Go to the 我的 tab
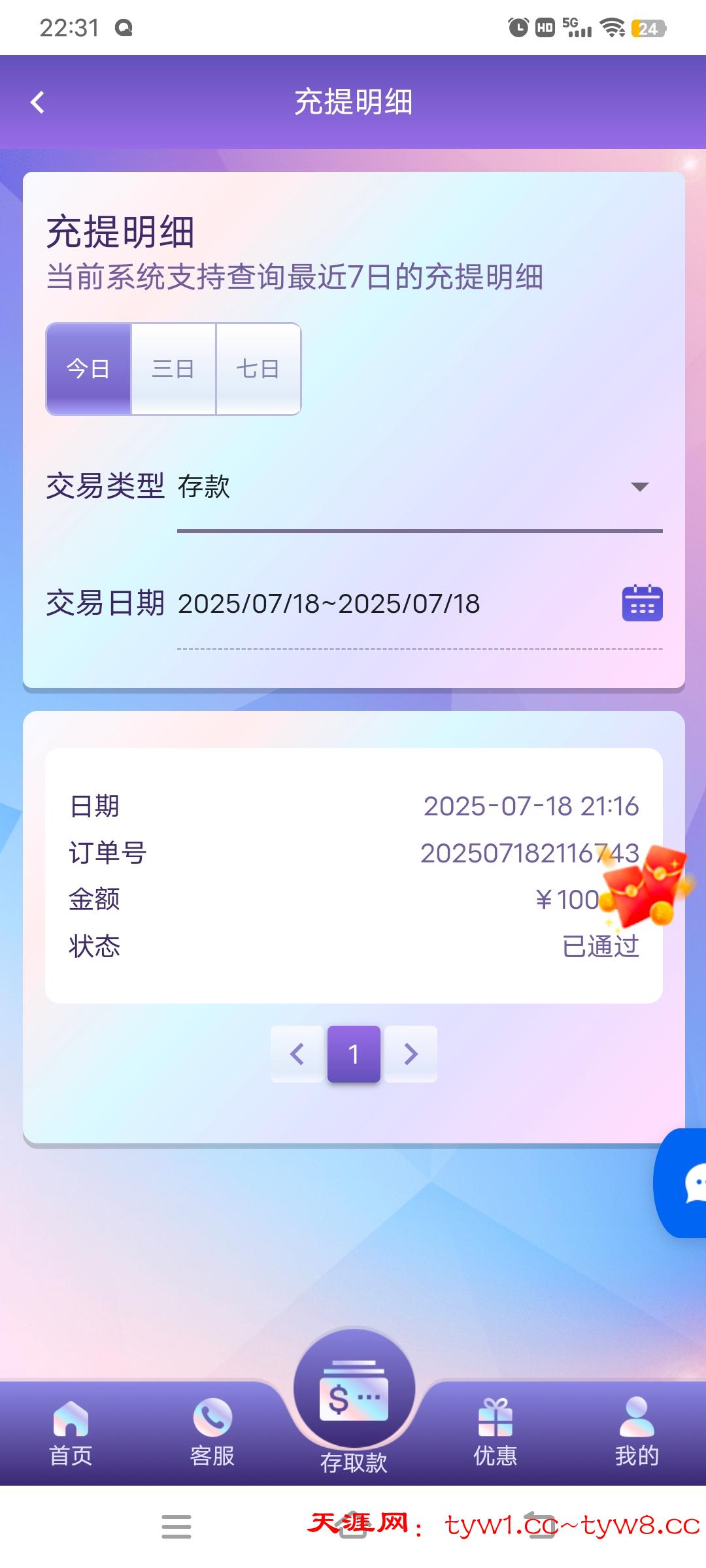Viewport: 706px width, 1568px height. [x=637, y=1433]
